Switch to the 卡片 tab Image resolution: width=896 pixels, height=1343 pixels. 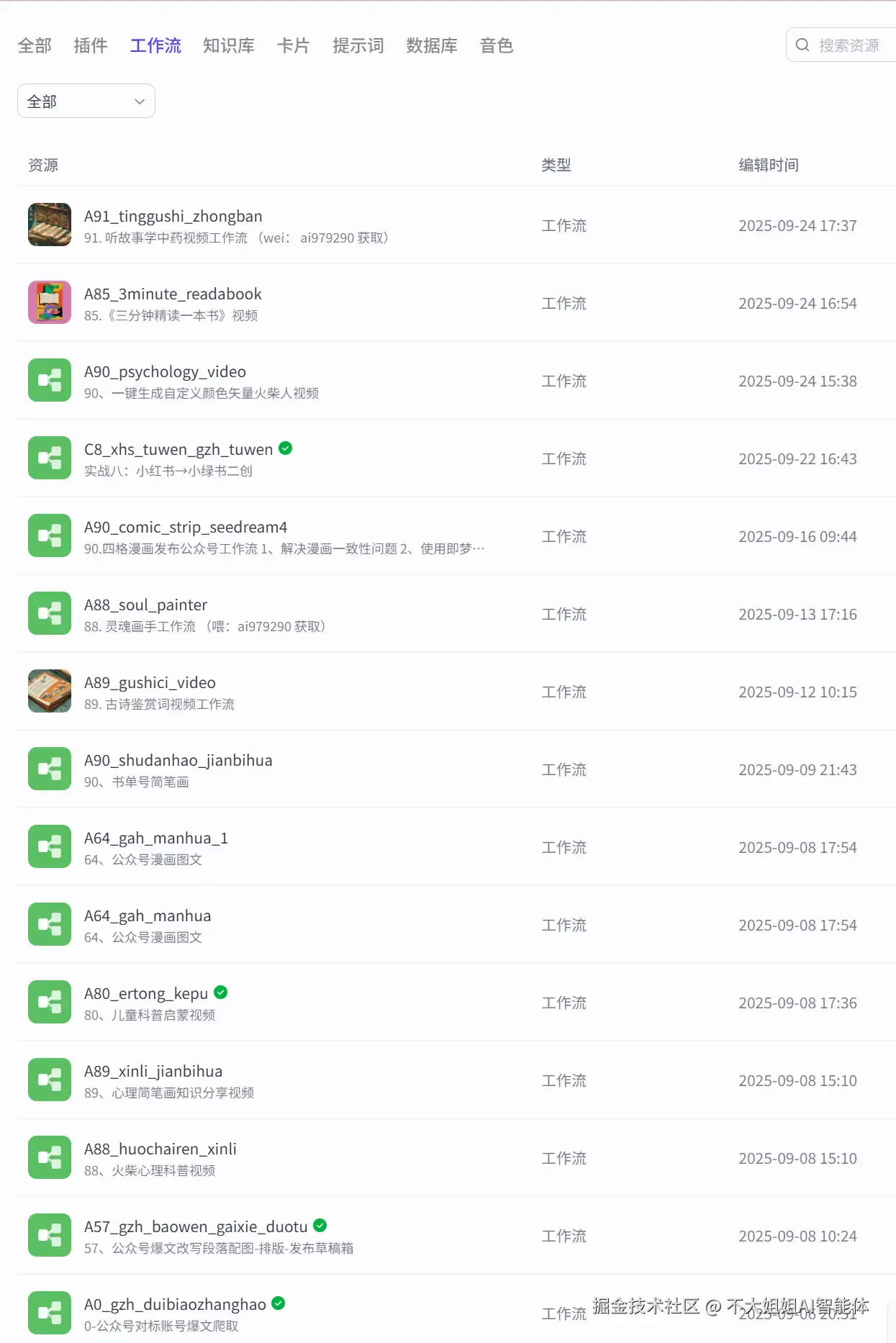tap(294, 46)
